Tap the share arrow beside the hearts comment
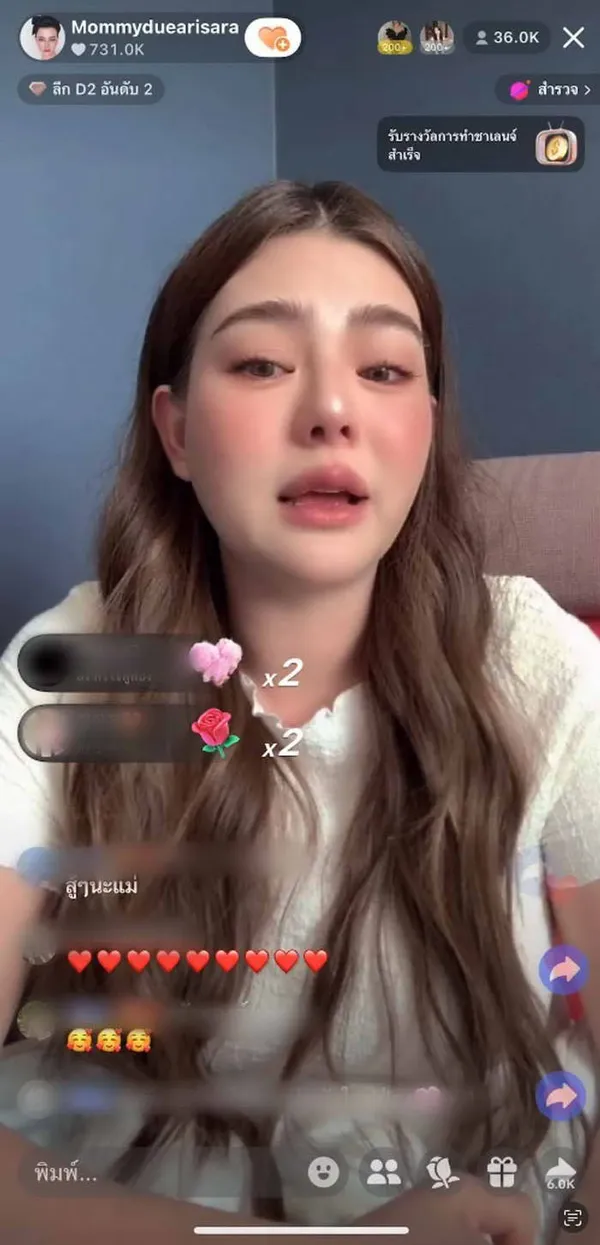 point(563,969)
